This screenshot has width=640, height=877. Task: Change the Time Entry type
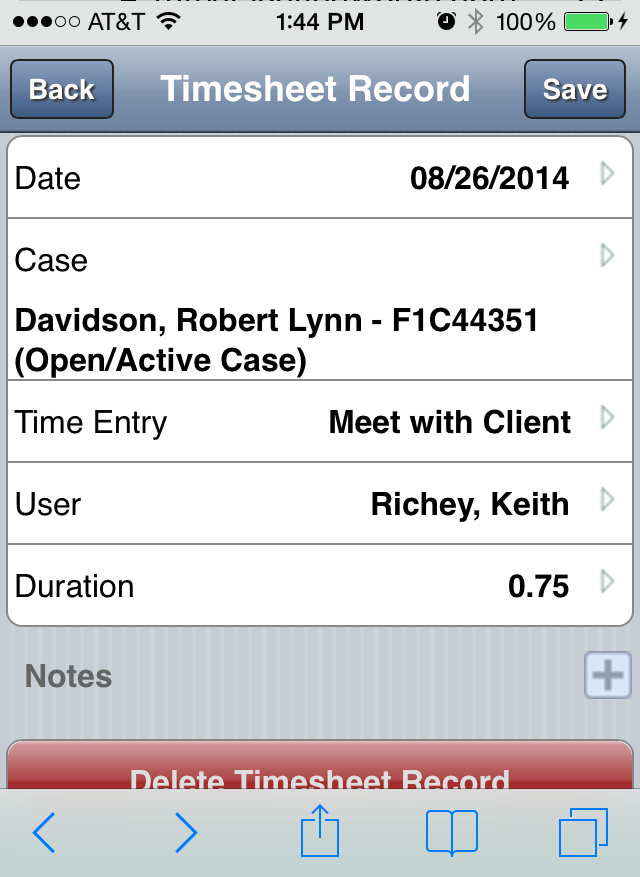pos(320,422)
